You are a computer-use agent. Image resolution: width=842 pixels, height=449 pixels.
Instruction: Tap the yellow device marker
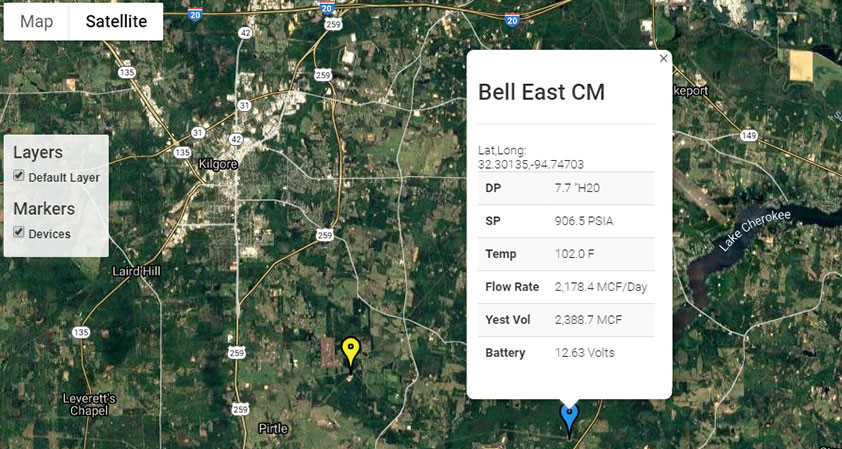point(350,351)
